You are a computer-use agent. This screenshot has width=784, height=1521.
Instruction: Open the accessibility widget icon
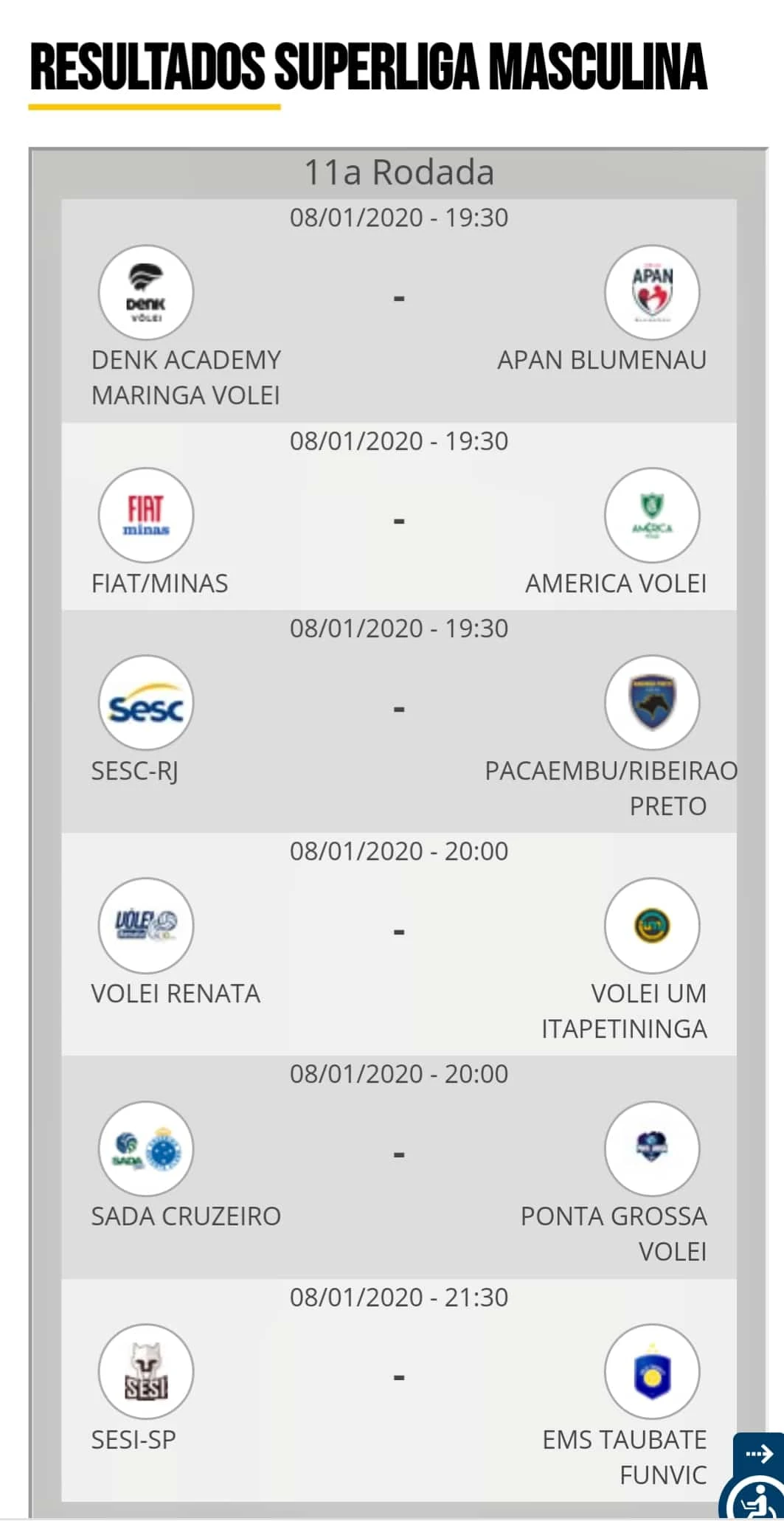[754, 1499]
